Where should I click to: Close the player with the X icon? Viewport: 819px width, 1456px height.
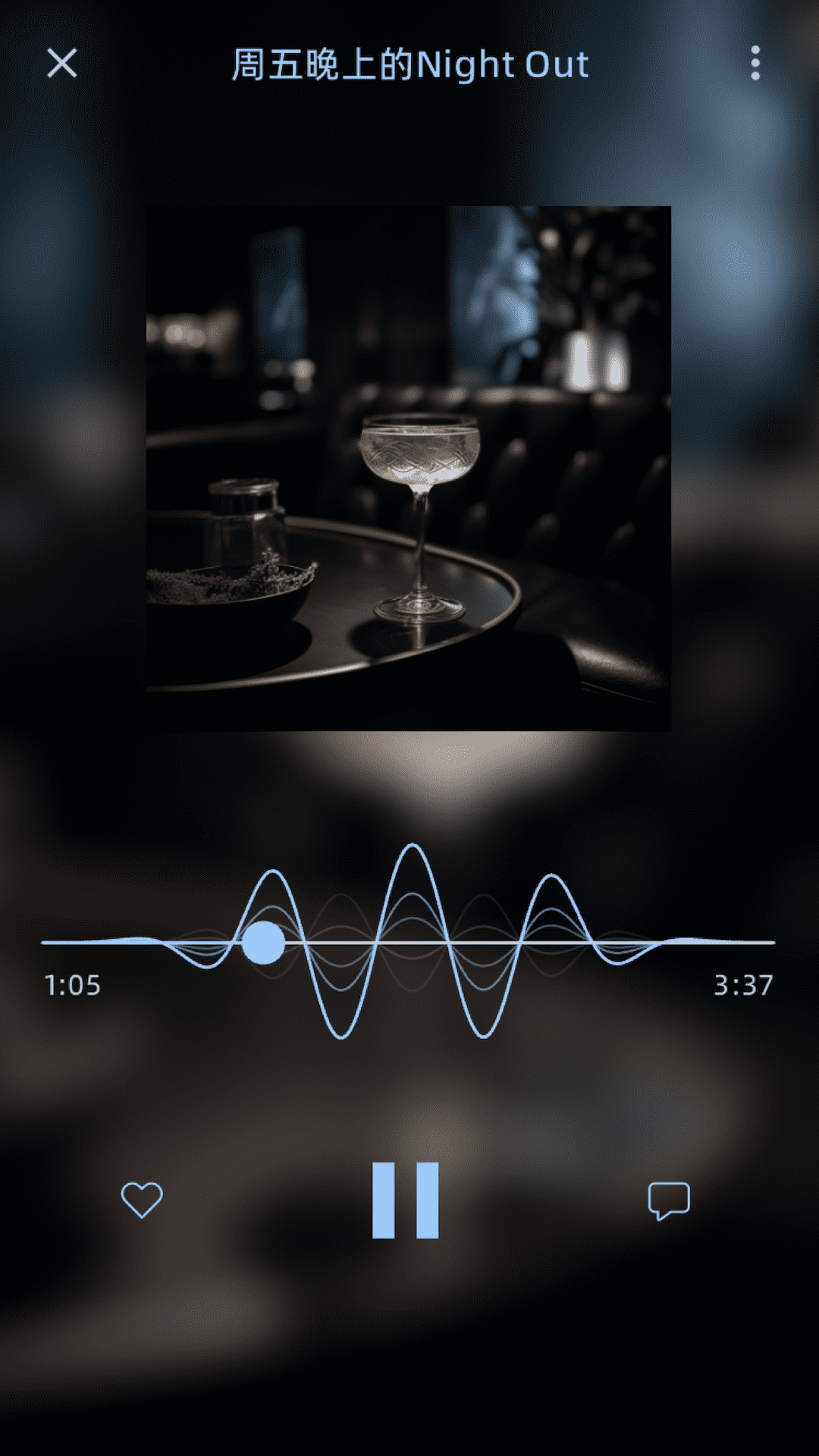tap(62, 64)
